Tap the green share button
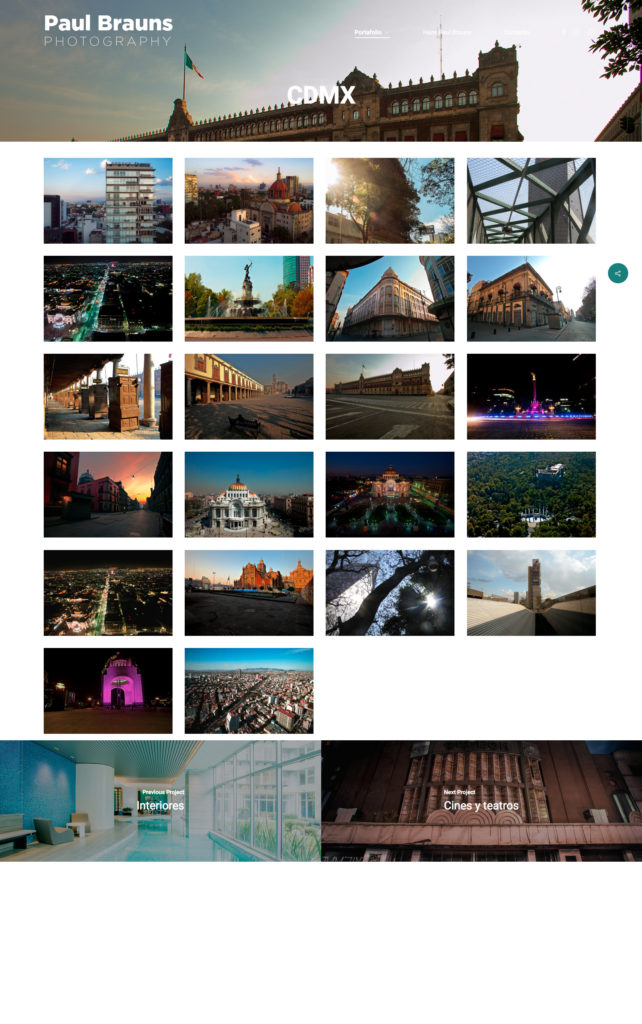The width and height of the screenshot is (642, 1024). (x=618, y=273)
